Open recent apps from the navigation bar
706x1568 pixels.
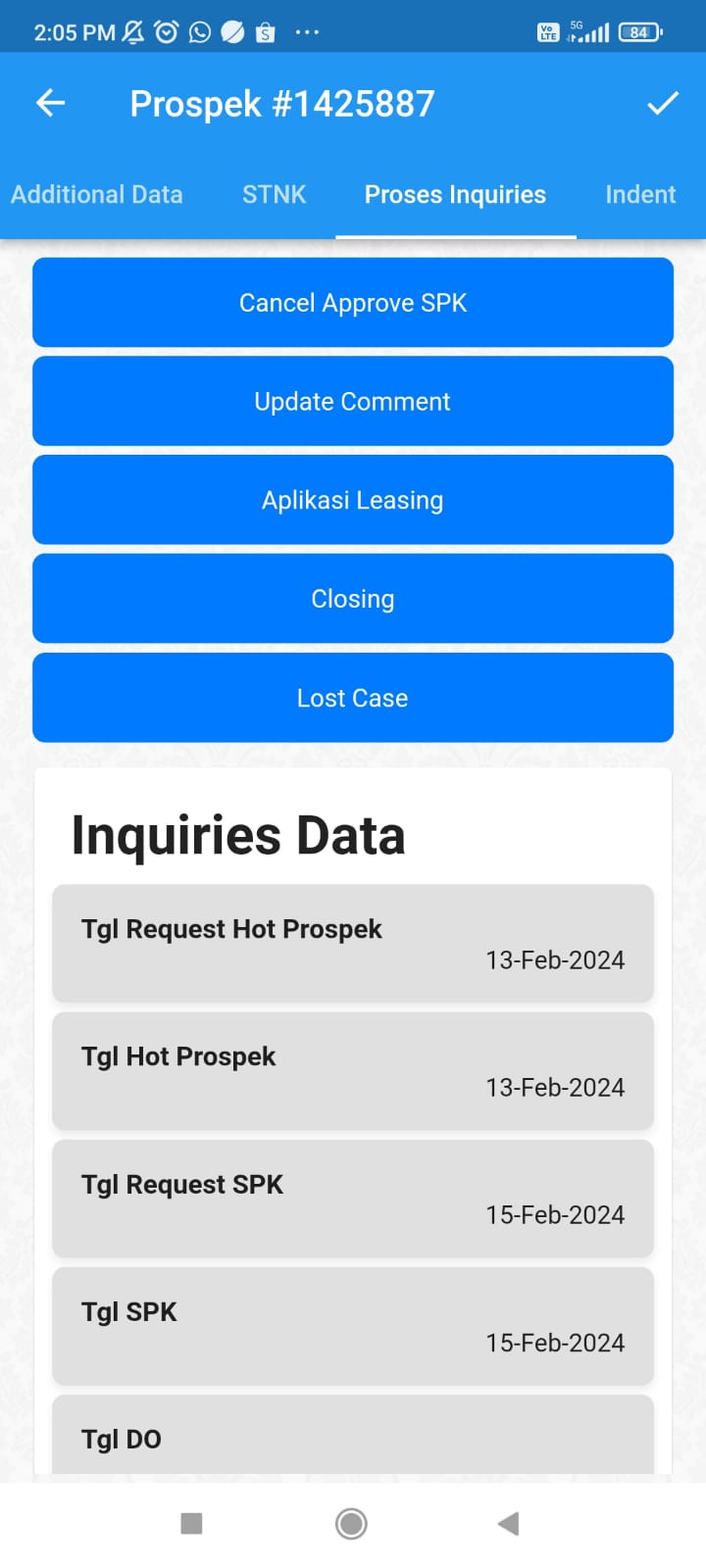pyautogui.click(x=192, y=1523)
